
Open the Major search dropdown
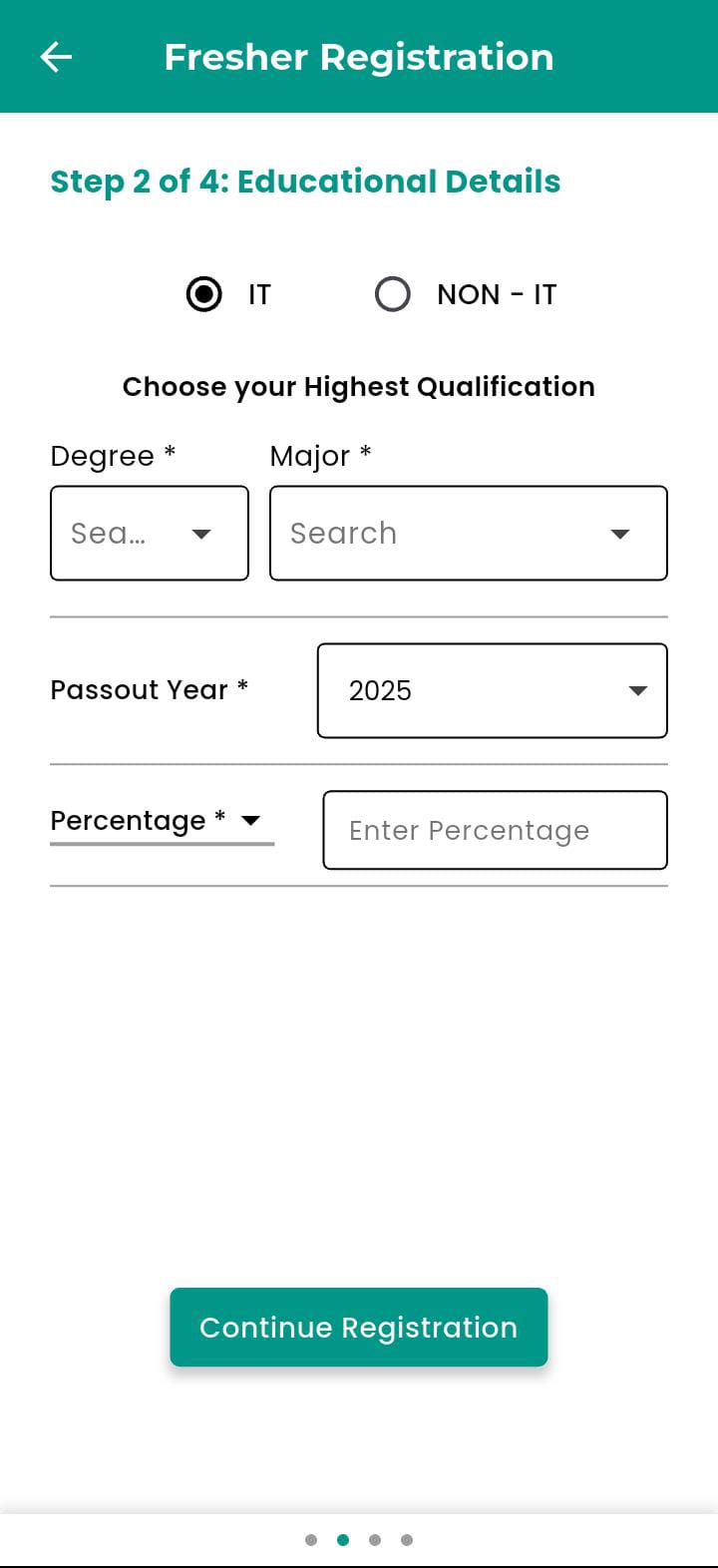(469, 533)
